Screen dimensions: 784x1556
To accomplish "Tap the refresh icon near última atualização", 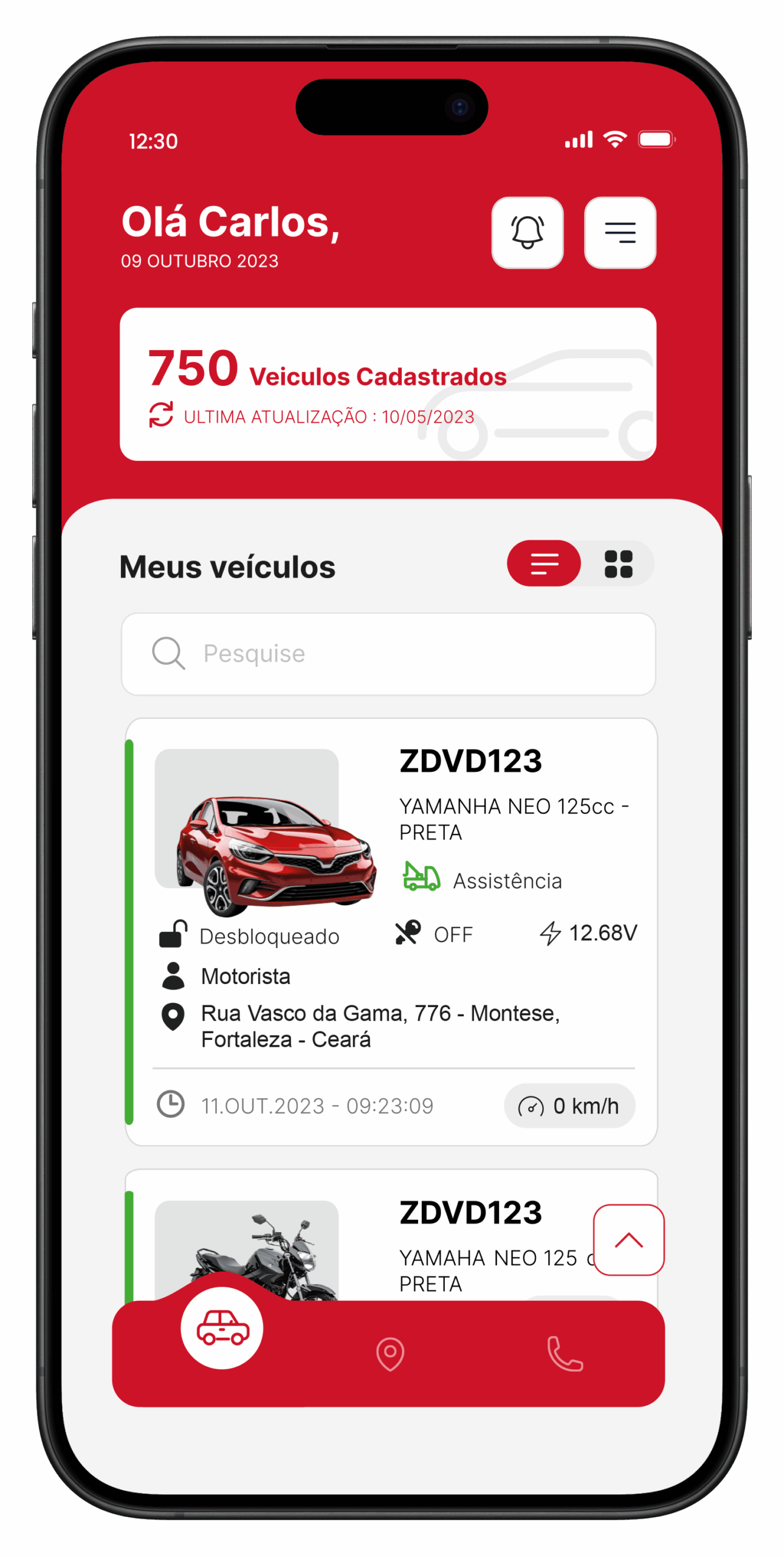I will click(161, 415).
